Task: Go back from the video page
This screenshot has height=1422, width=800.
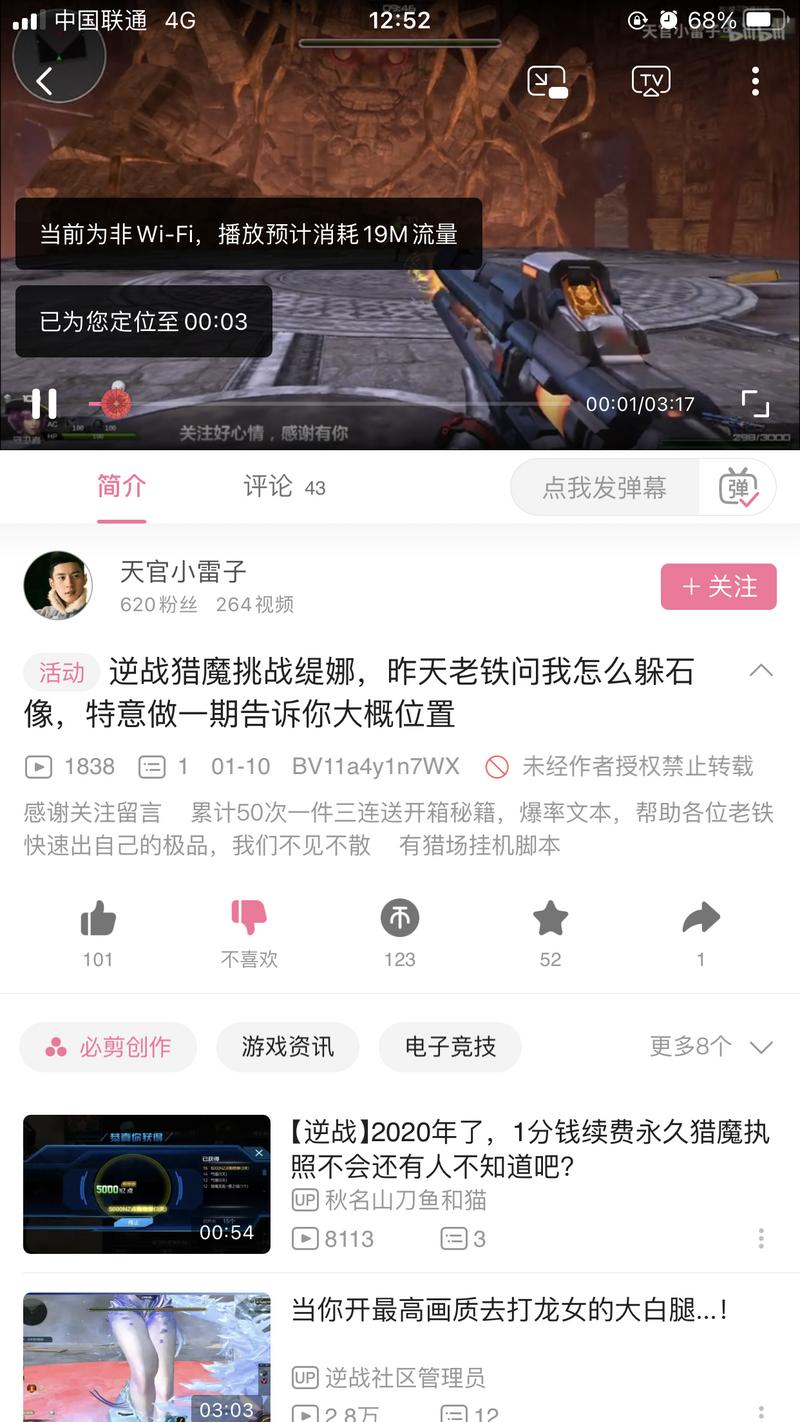Action: 45,81
